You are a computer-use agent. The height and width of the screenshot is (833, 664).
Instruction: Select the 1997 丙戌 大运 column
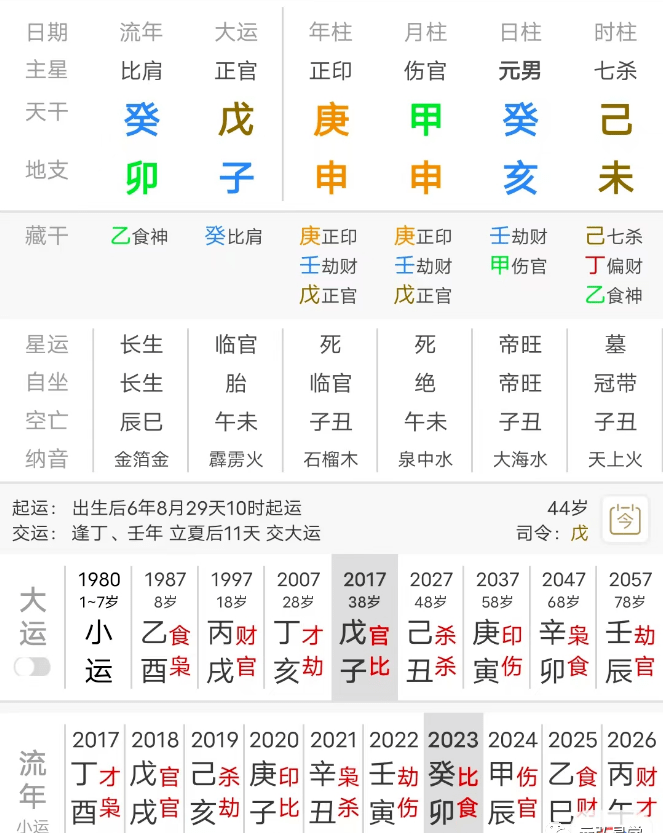(232, 627)
